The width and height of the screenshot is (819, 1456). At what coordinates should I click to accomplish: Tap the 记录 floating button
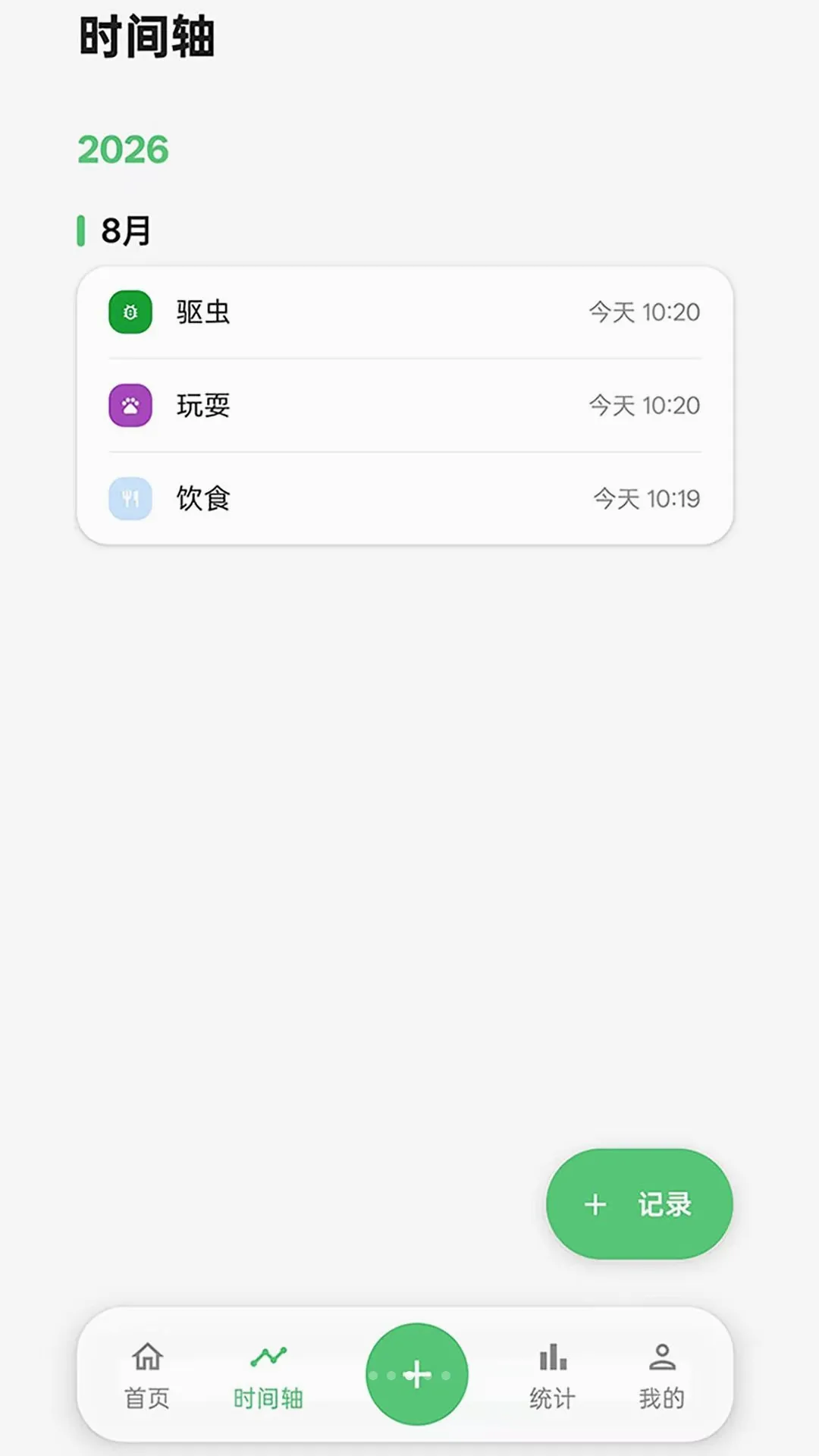click(639, 1204)
